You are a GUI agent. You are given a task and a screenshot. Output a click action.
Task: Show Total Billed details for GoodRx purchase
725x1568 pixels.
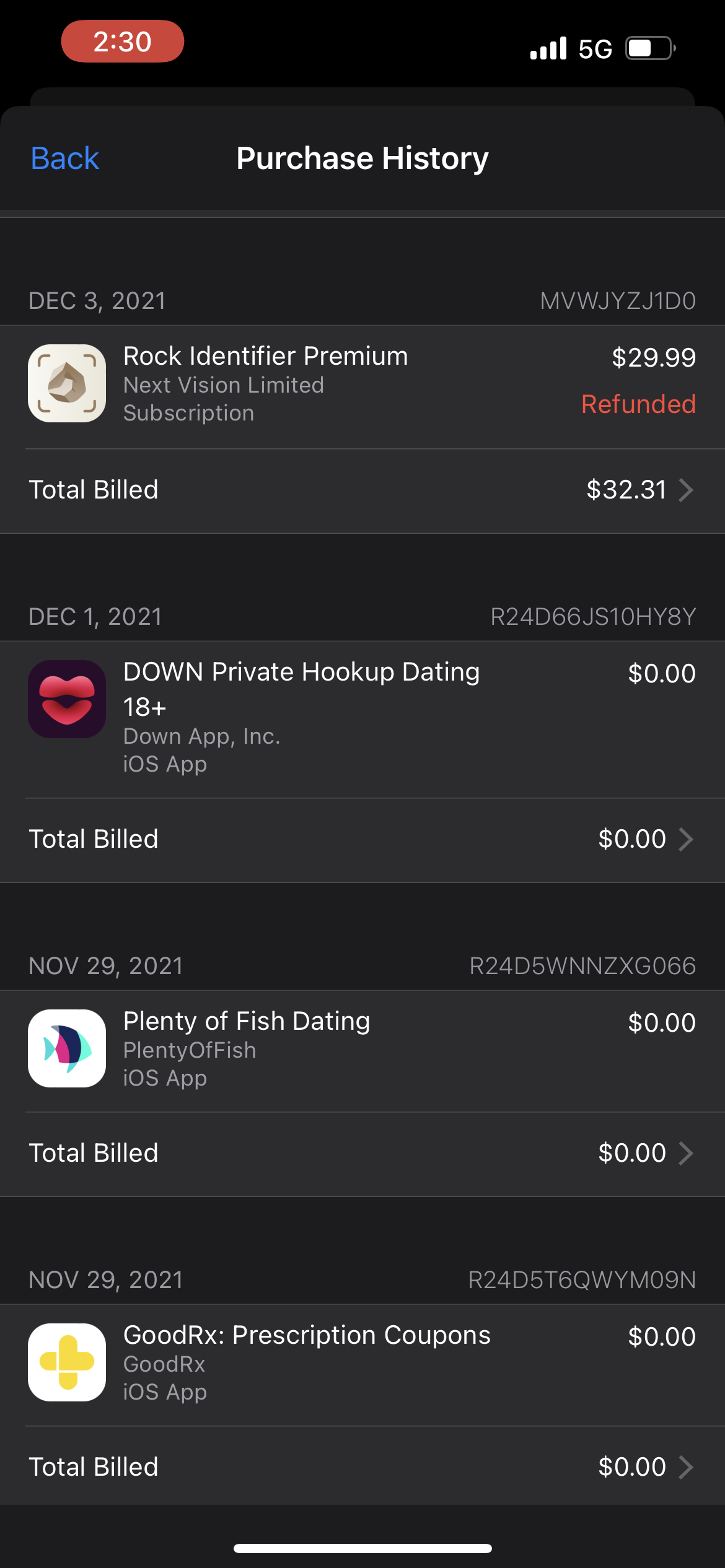362,1467
